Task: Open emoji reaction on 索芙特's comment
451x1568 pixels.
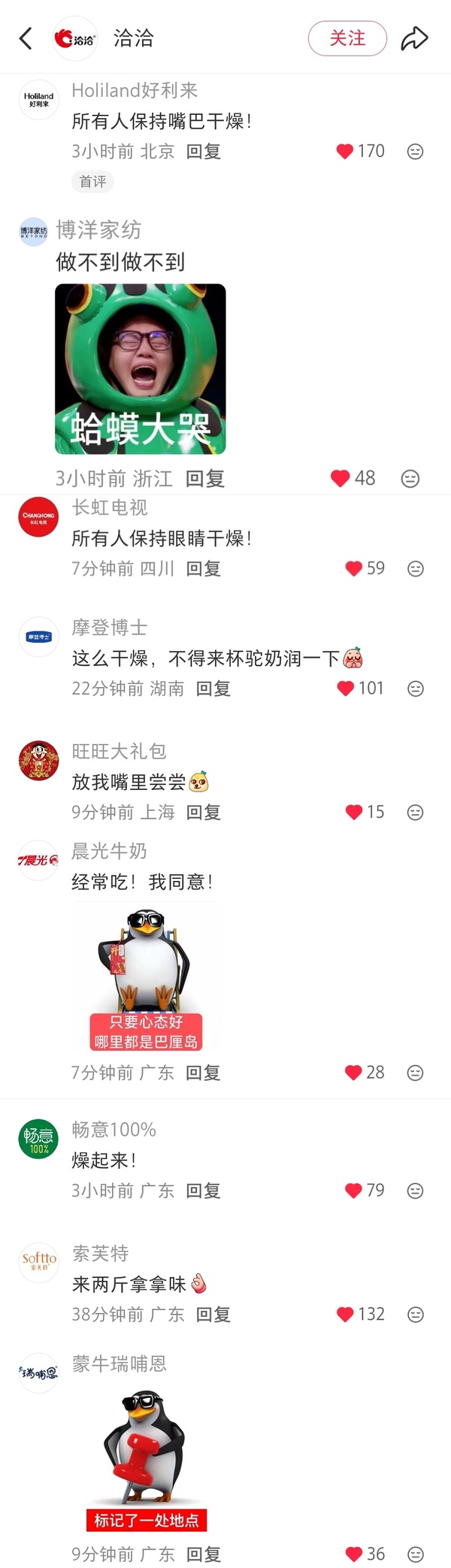Action: [x=415, y=1315]
